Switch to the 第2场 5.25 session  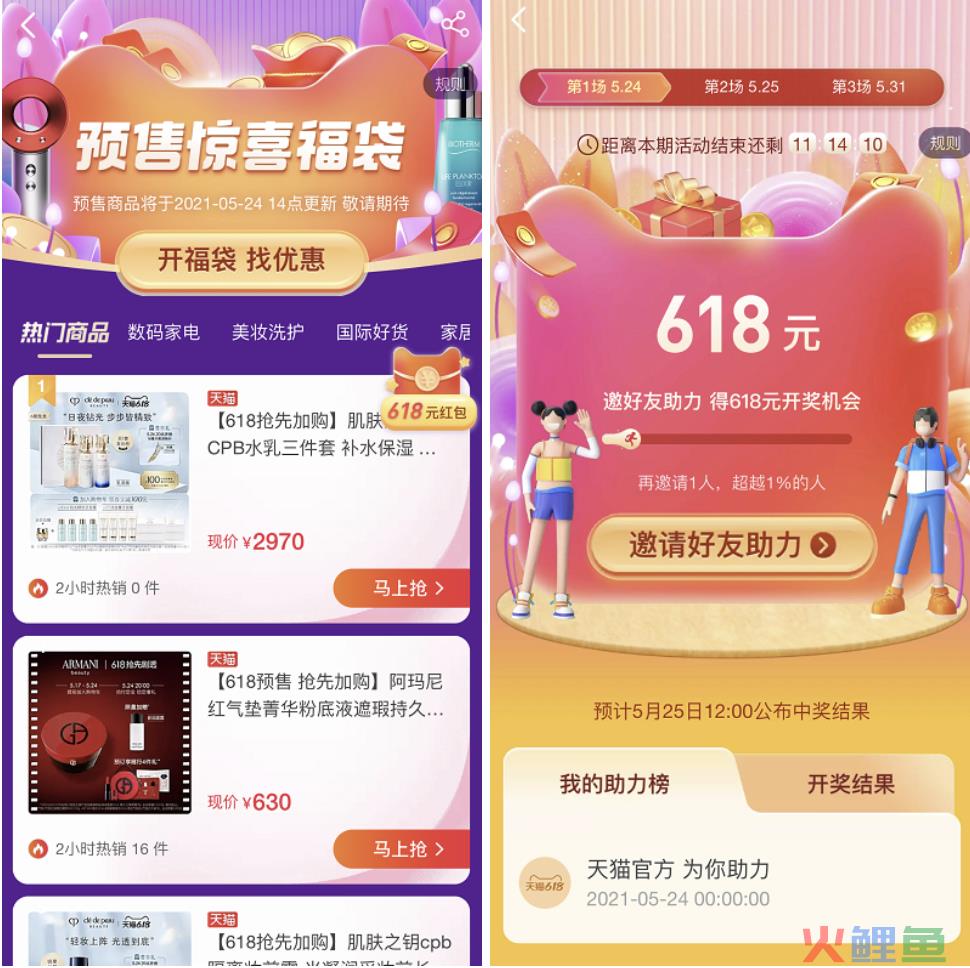tap(741, 87)
